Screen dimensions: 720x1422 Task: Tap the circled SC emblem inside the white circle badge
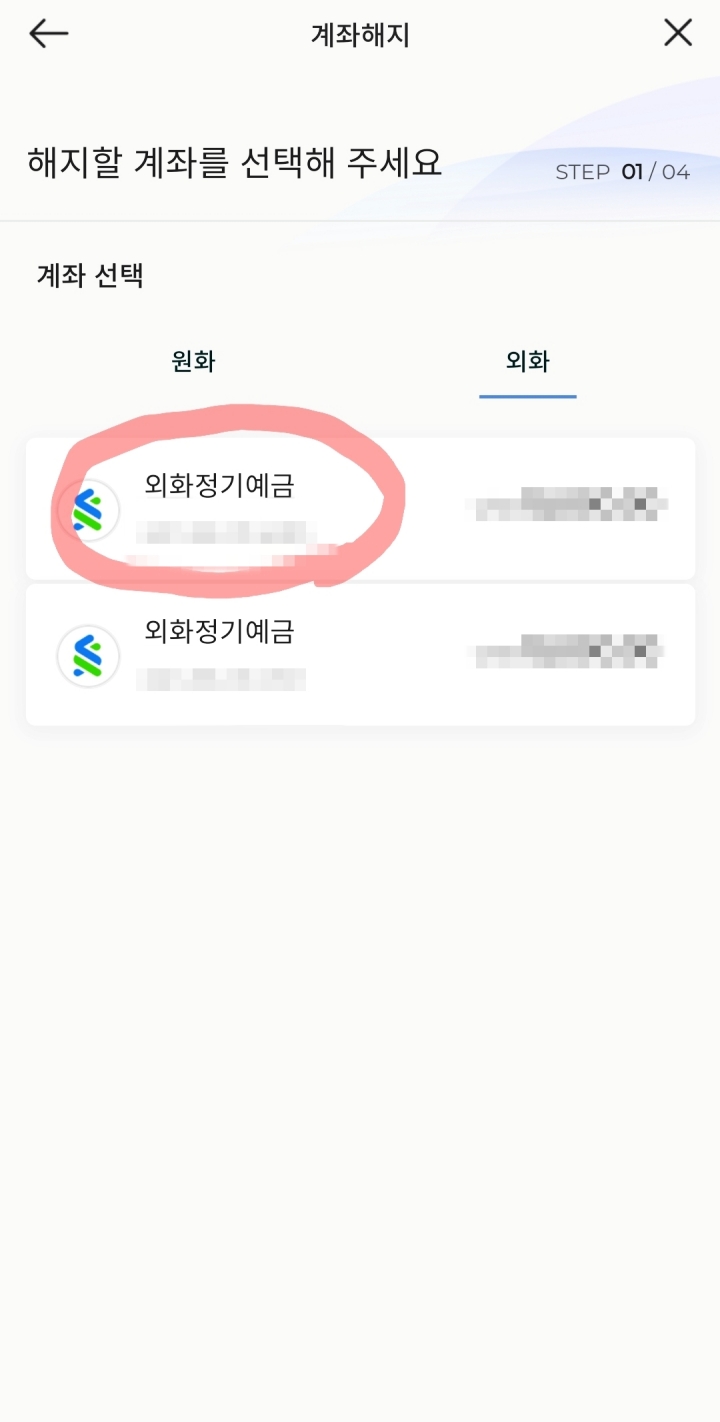tap(88, 510)
